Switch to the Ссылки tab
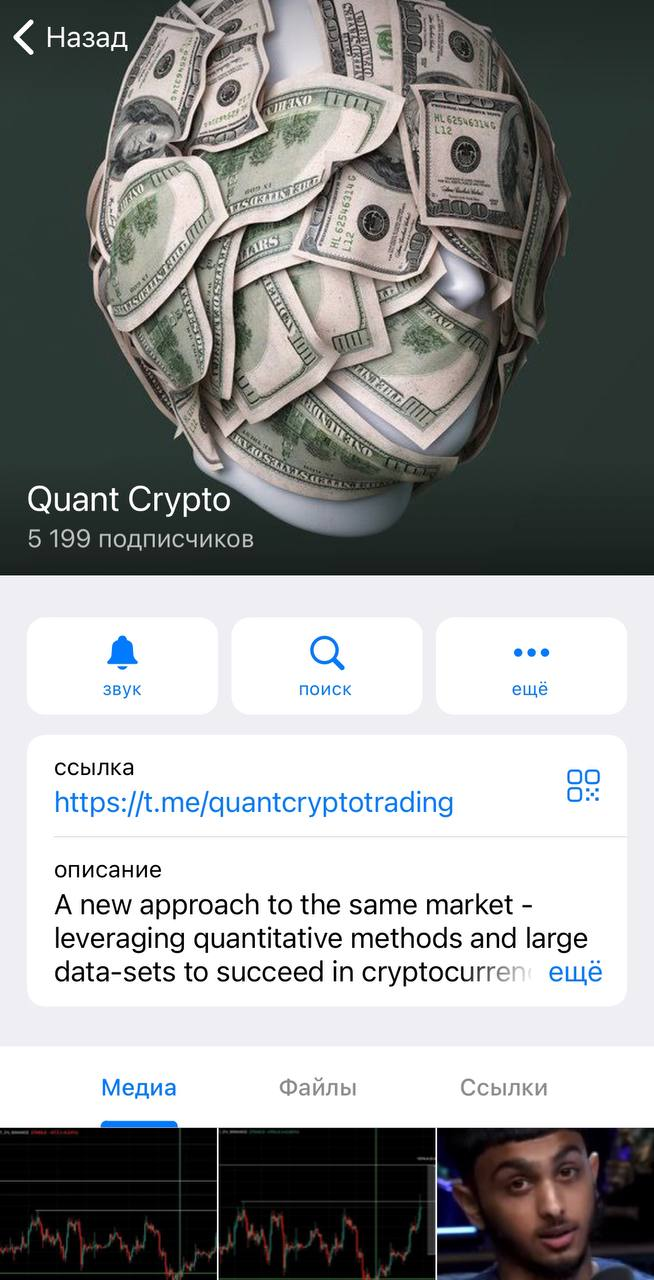 tap(504, 1088)
